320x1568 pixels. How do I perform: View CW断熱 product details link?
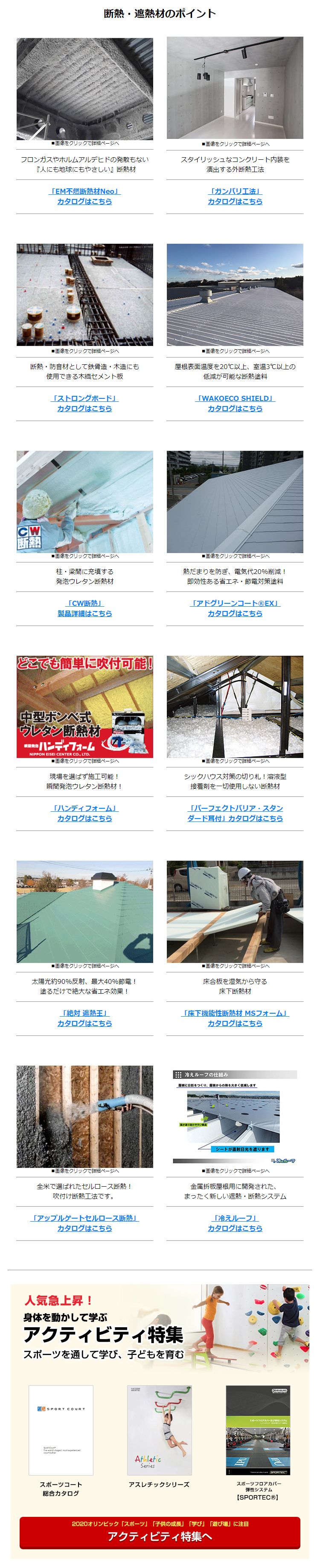click(x=84, y=608)
